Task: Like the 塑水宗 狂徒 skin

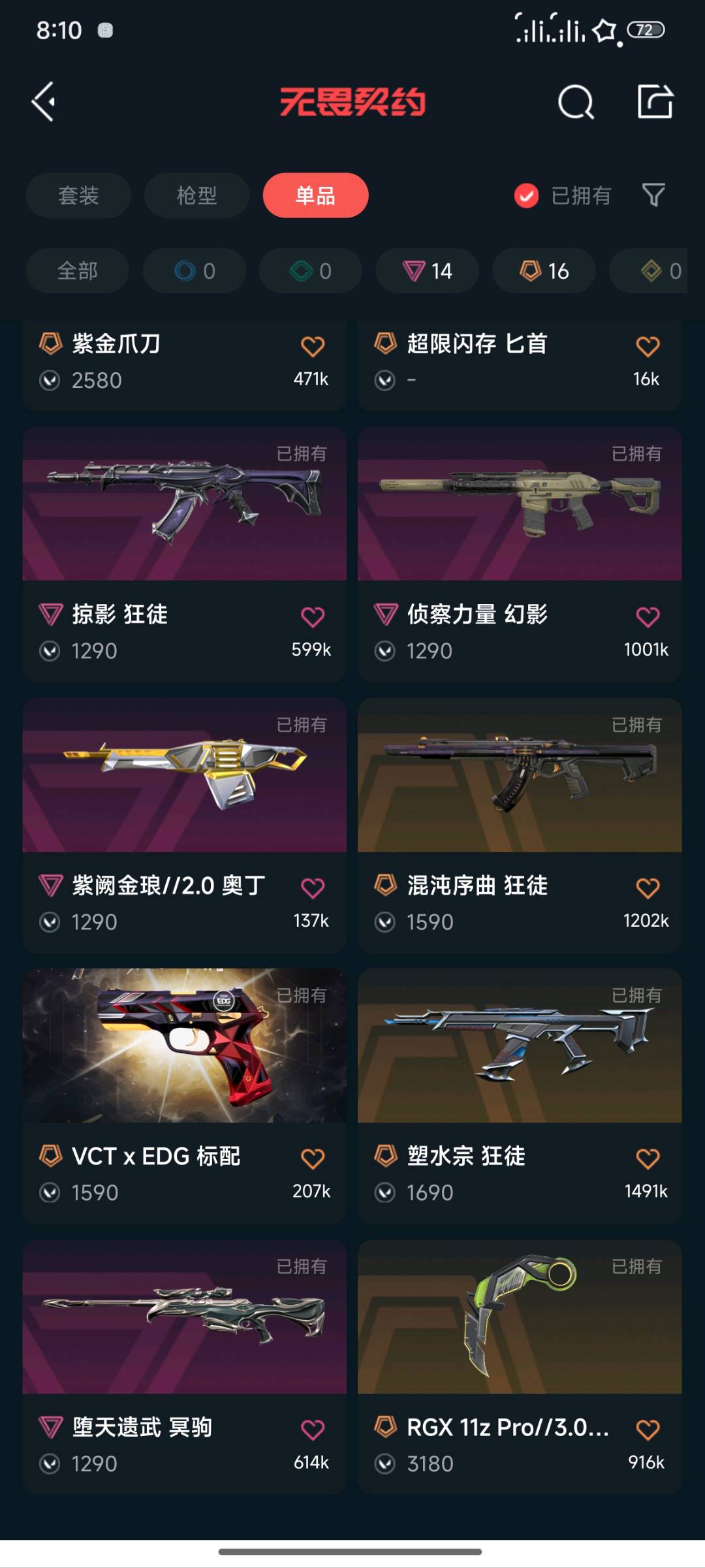Action: coord(648,1159)
